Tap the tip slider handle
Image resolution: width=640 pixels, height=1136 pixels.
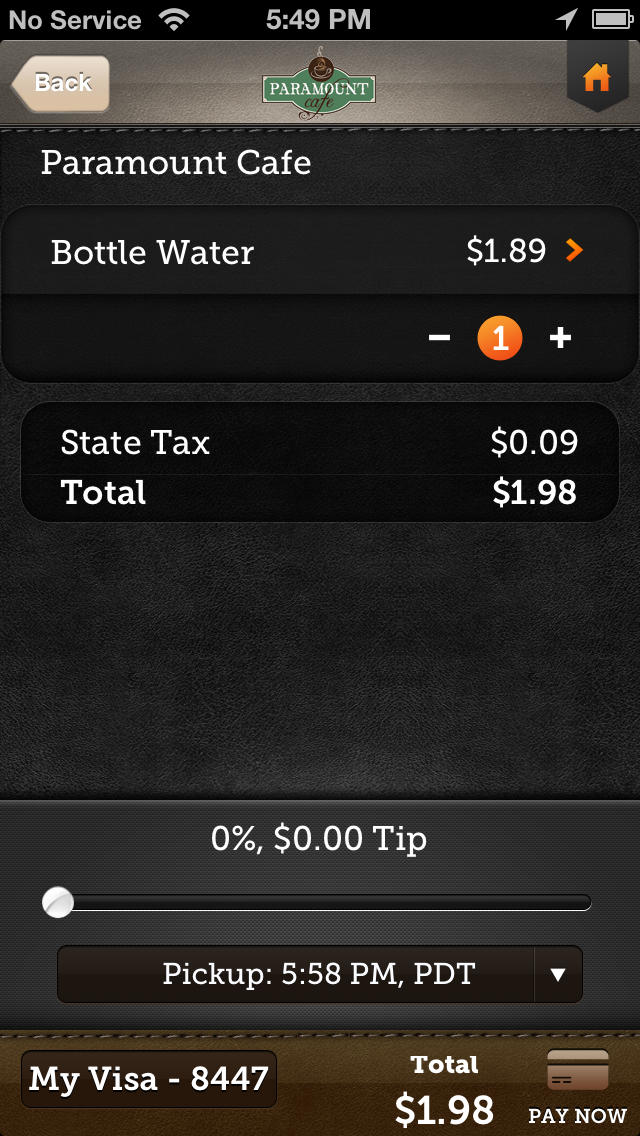pyautogui.click(x=58, y=903)
